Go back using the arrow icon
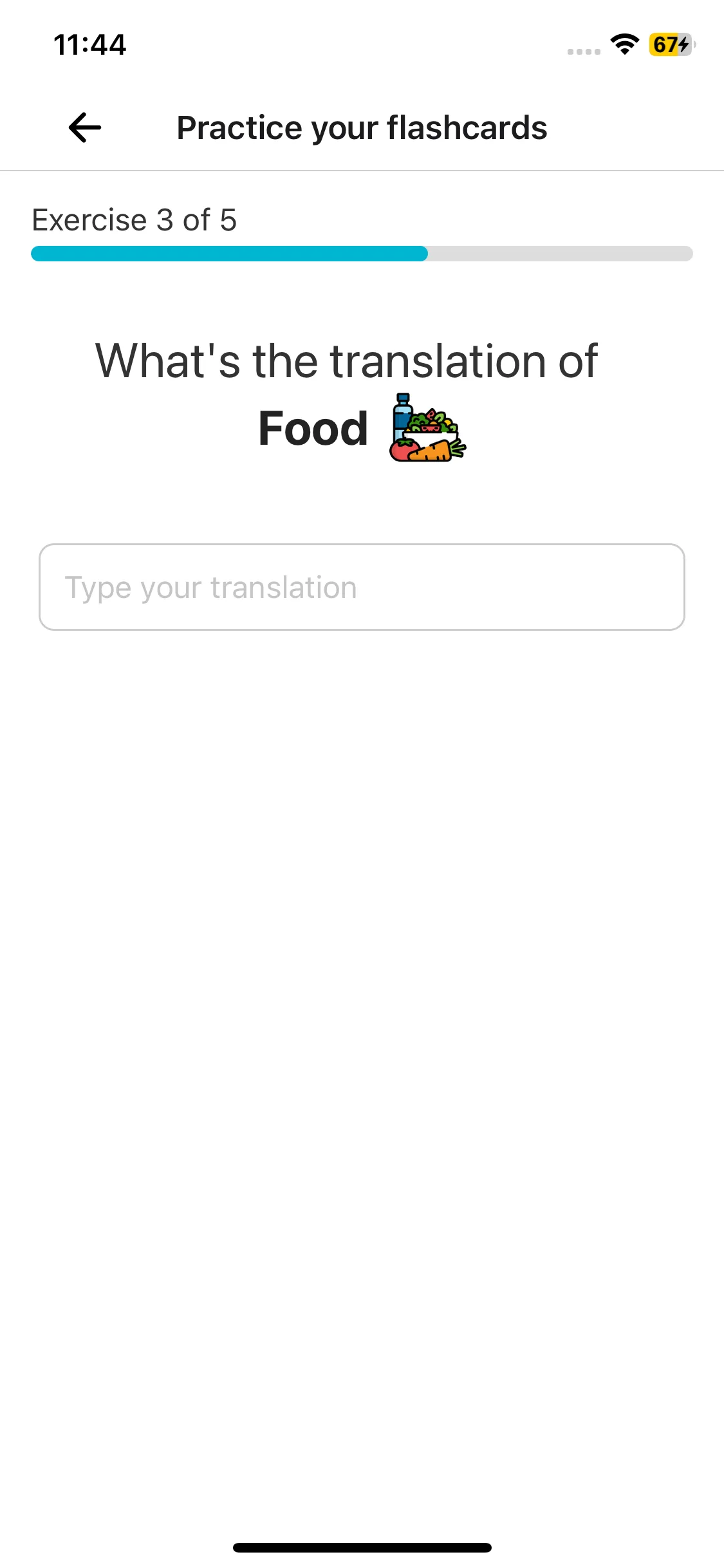This screenshot has height=1568, width=724. [x=85, y=127]
